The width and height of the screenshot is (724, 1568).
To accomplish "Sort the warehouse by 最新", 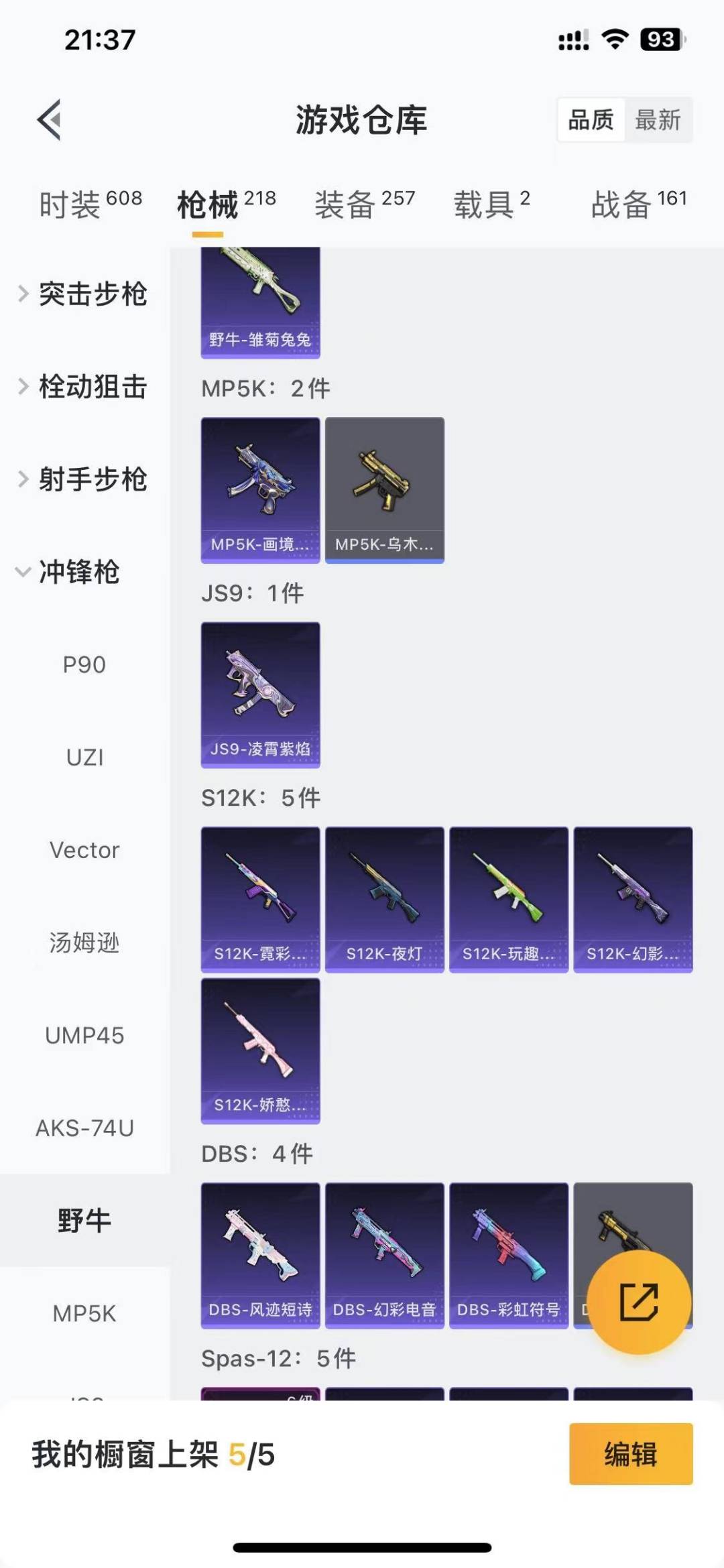I will click(x=658, y=120).
